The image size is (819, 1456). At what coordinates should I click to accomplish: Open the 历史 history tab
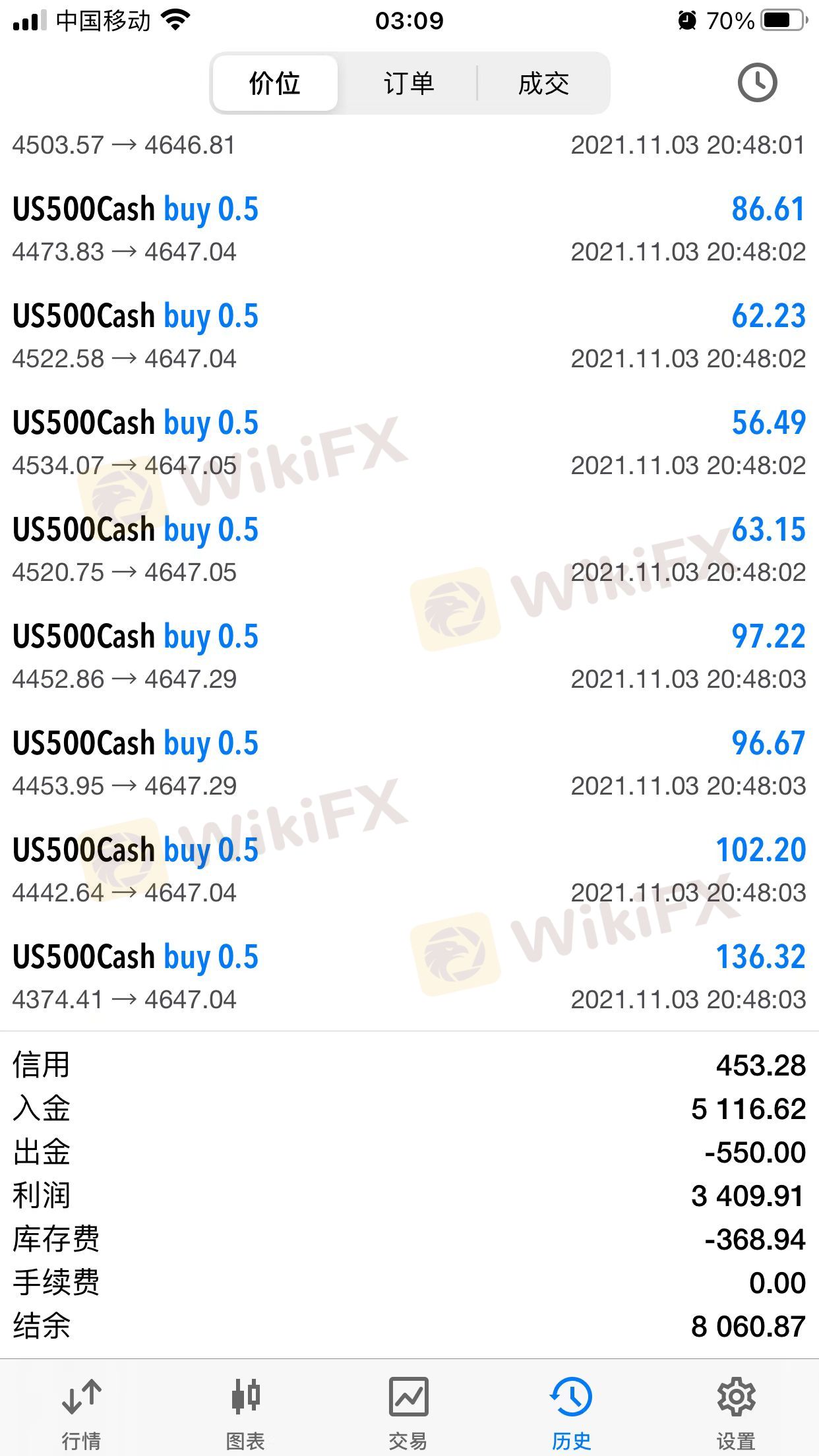point(571,1409)
